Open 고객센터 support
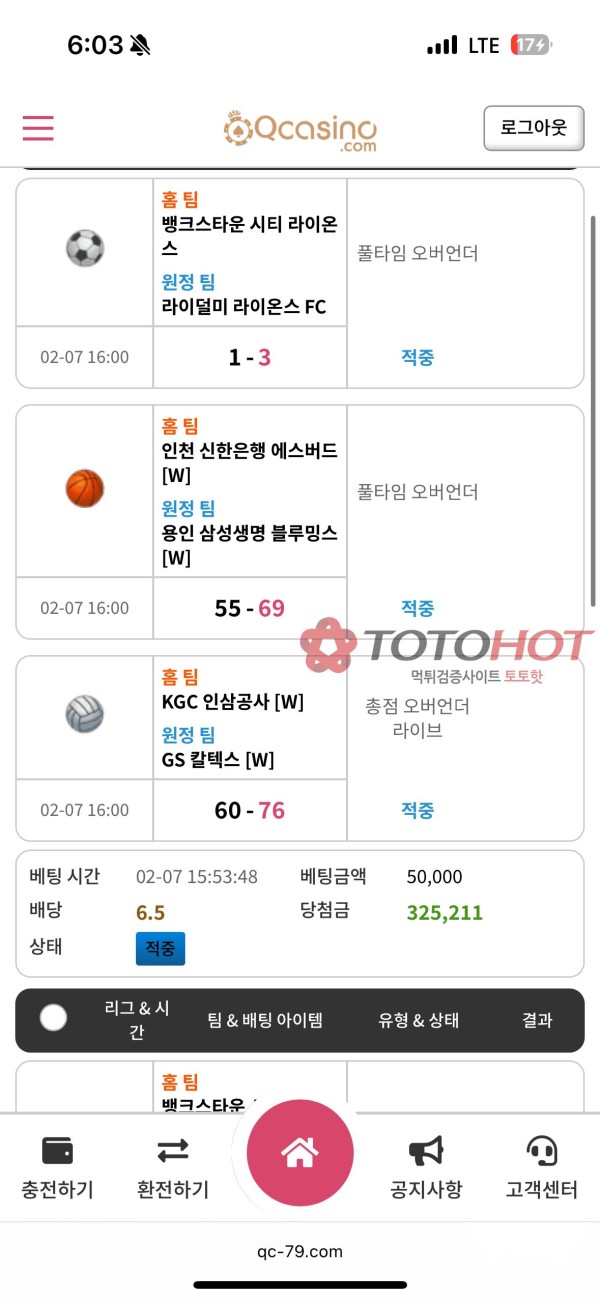The width and height of the screenshot is (600, 1301). pyautogui.click(x=541, y=1167)
